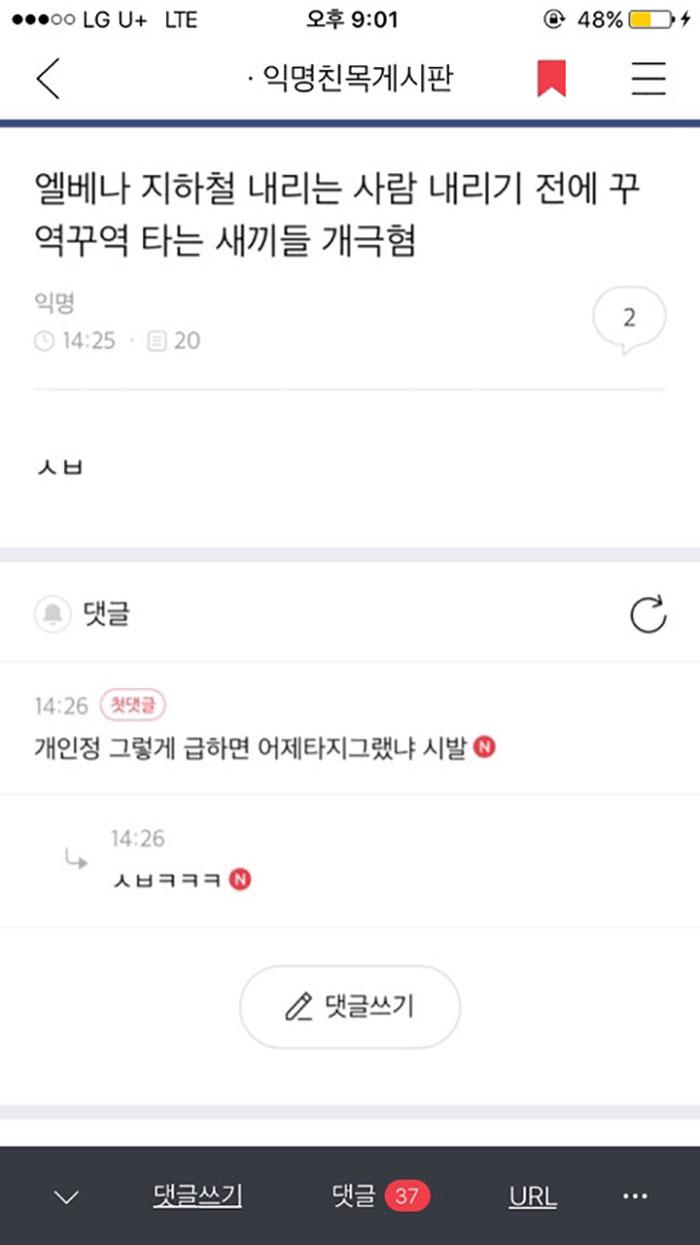Tap URL in the bottom bar
700x1245 pixels.
(533, 1197)
